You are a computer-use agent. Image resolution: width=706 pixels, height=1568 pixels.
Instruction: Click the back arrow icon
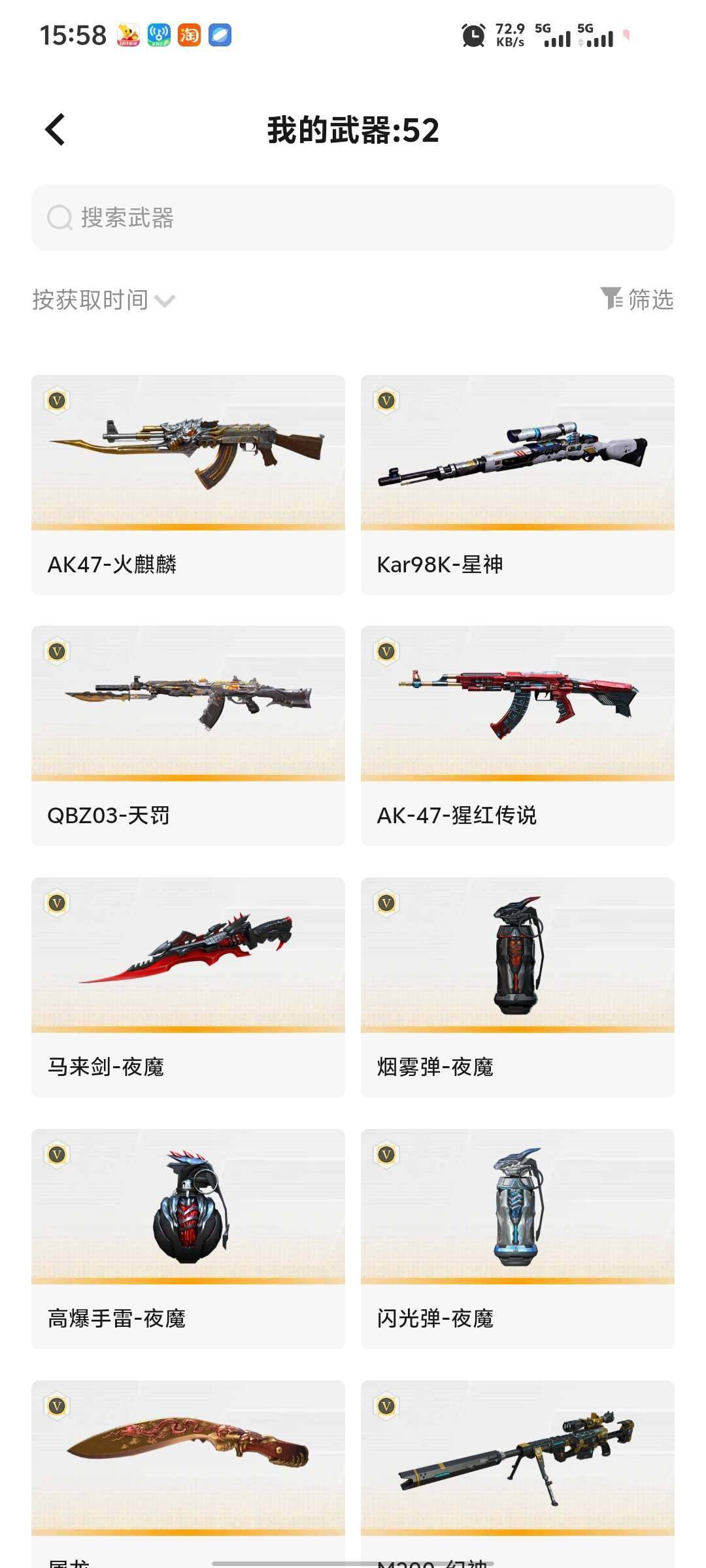[x=56, y=129]
